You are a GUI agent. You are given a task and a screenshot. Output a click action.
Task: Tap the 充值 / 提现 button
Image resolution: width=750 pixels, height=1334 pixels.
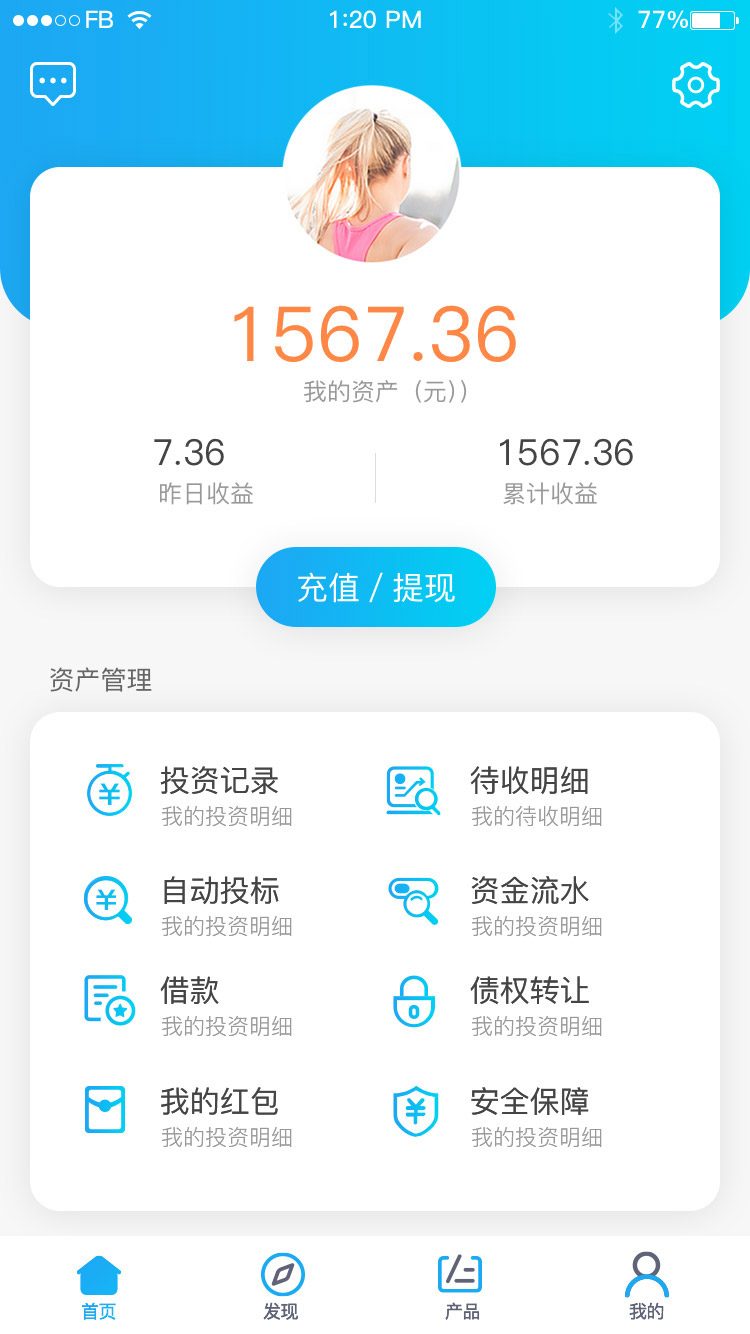[376, 587]
